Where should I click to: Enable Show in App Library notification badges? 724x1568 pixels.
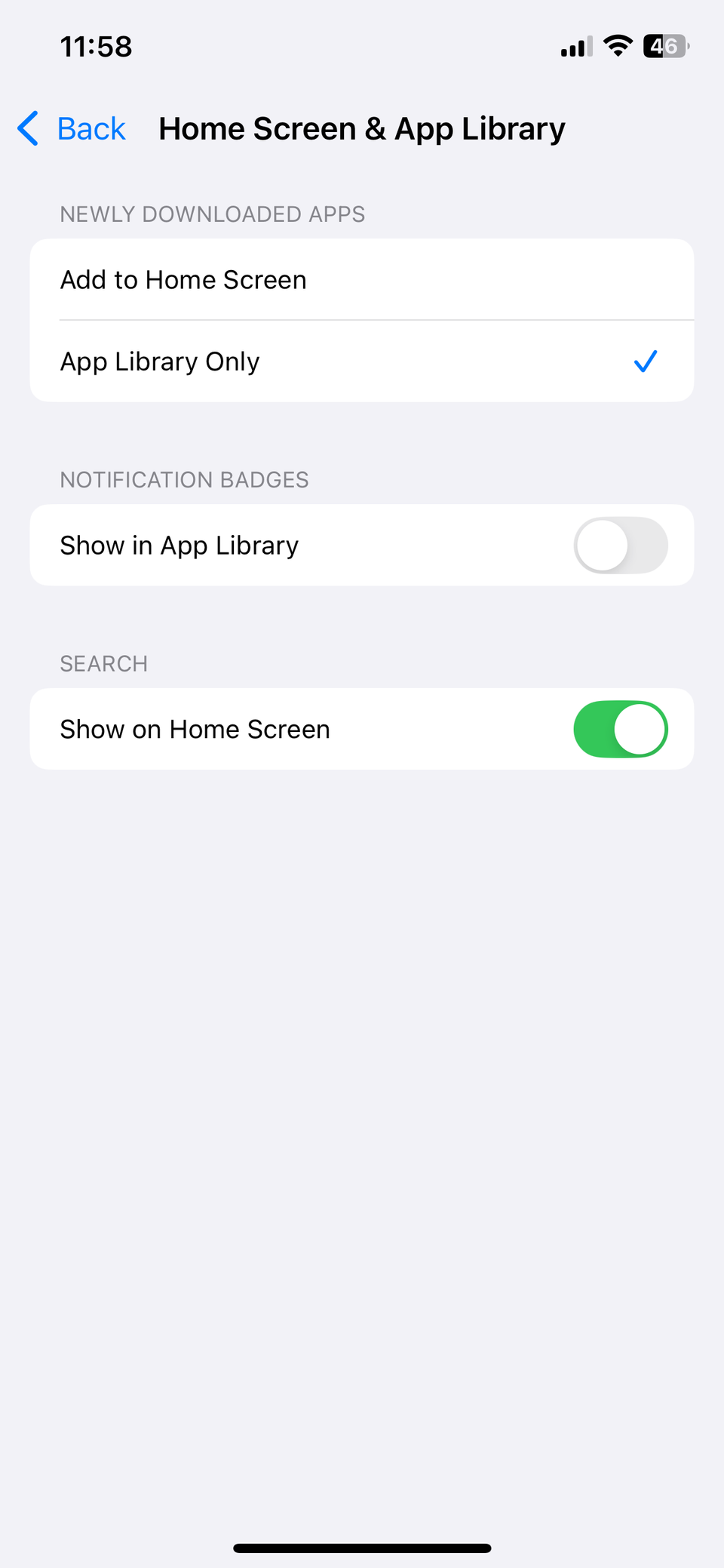pyautogui.click(x=620, y=545)
